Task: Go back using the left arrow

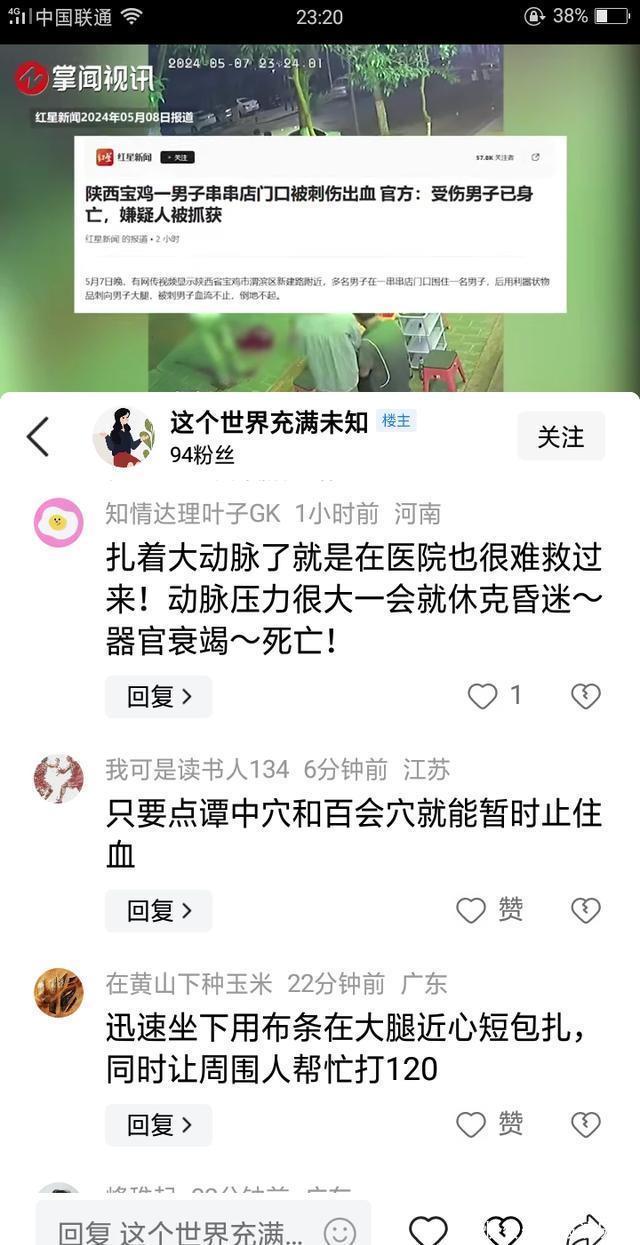Action: click(38, 437)
